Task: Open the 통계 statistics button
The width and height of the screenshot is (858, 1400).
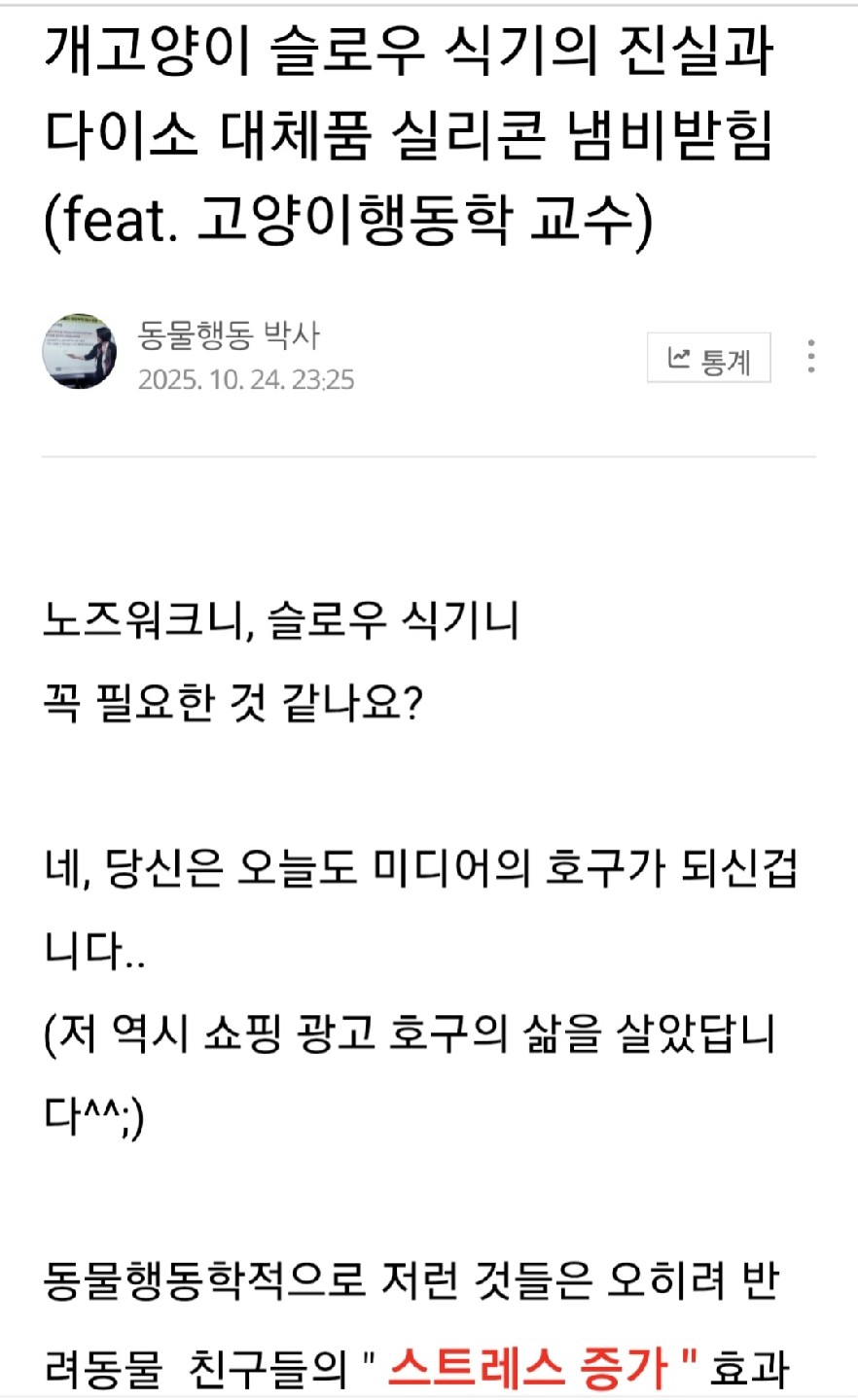Action: coord(709,358)
